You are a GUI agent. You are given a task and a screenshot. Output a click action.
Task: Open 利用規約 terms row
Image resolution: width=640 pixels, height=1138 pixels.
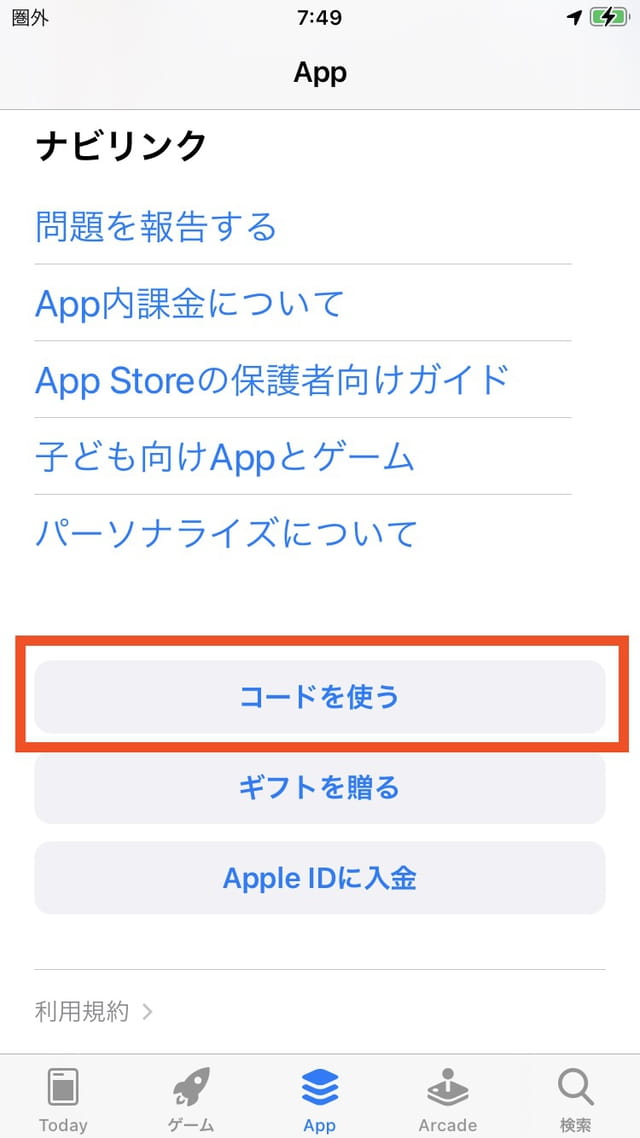pyautogui.click(x=93, y=1011)
